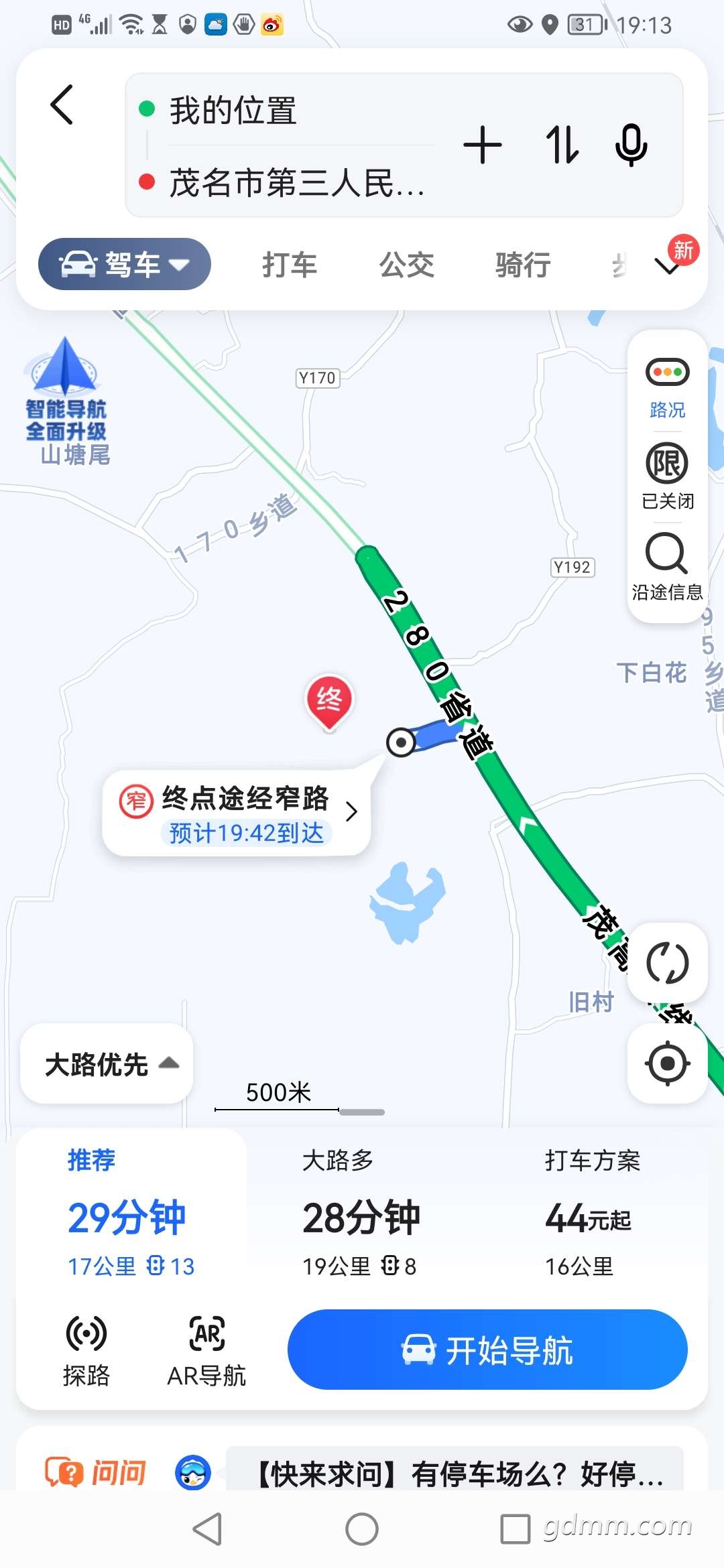724x1568 pixels.
Task: Switch to the 骑行 tab
Action: (x=523, y=265)
